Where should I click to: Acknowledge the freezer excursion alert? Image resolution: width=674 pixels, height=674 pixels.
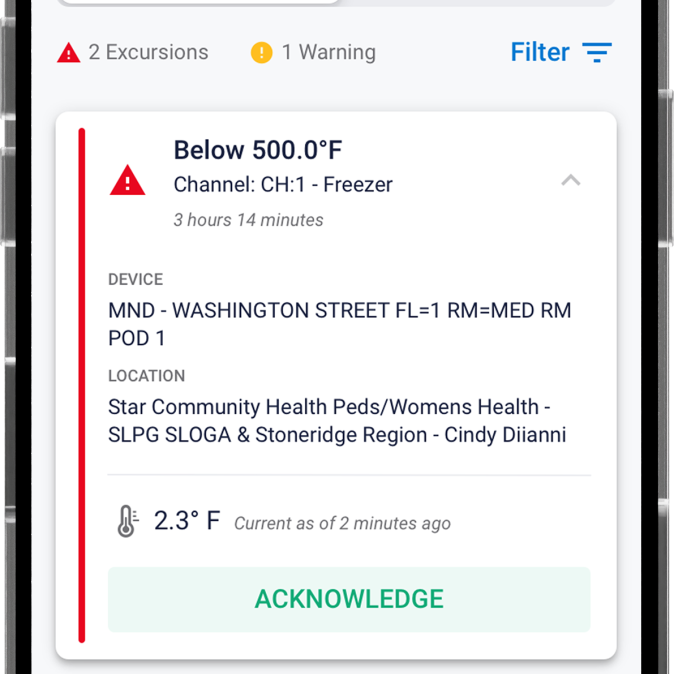(349, 599)
